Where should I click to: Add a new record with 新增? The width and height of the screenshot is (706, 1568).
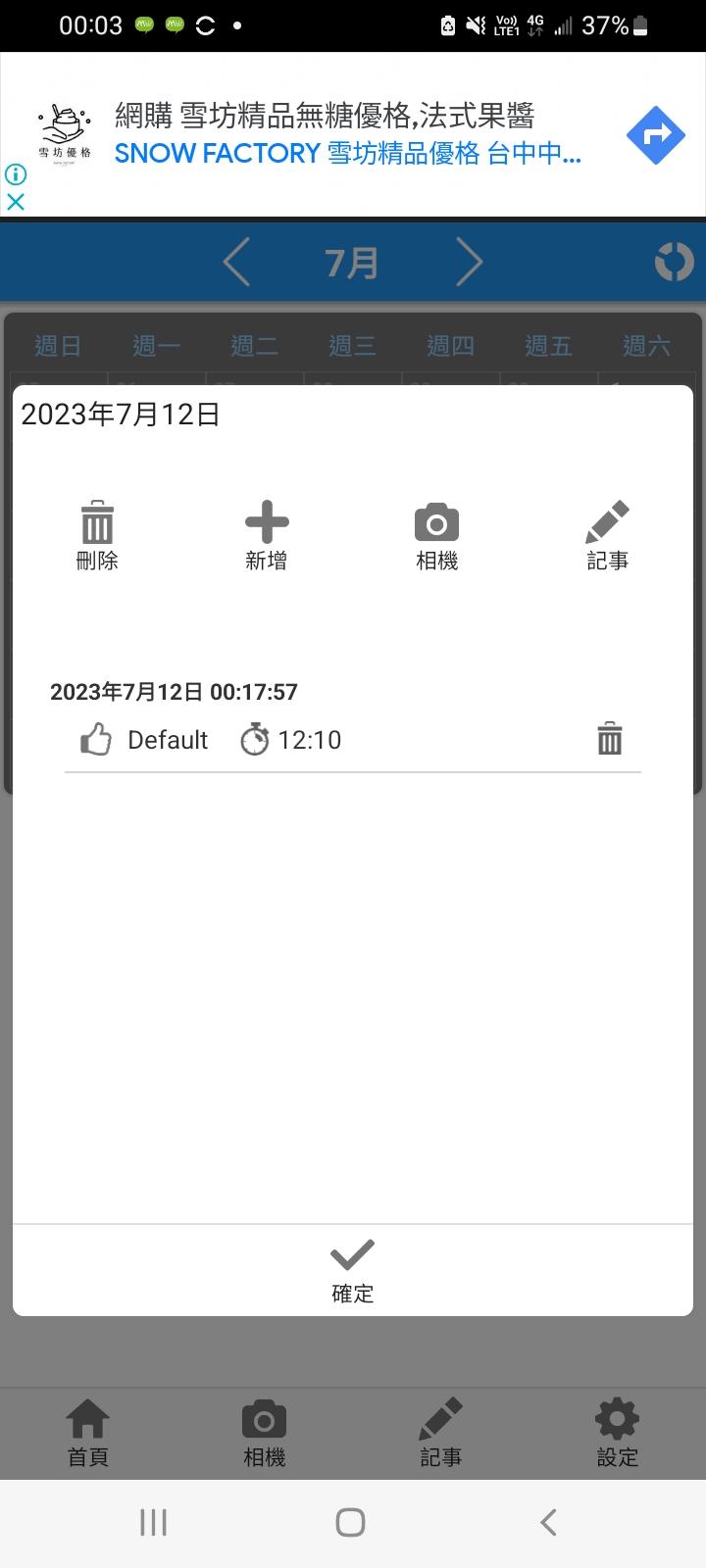click(267, 534)
